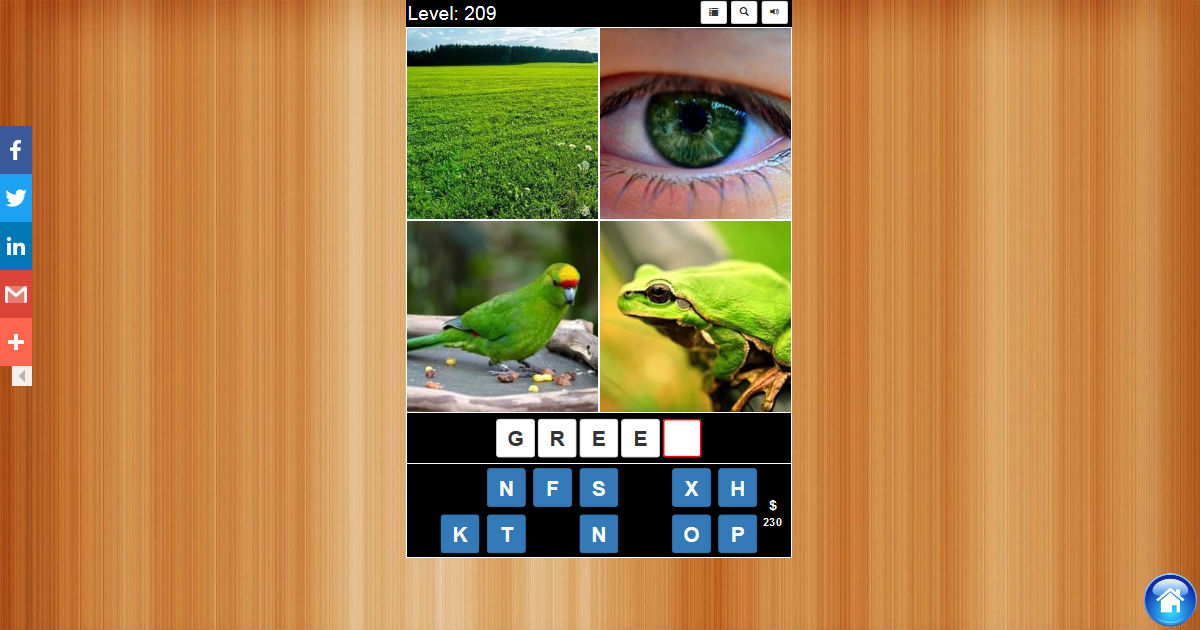Share via Gmail
Image resolution: width=1200 pixels, height=630 pixels.
16,294
